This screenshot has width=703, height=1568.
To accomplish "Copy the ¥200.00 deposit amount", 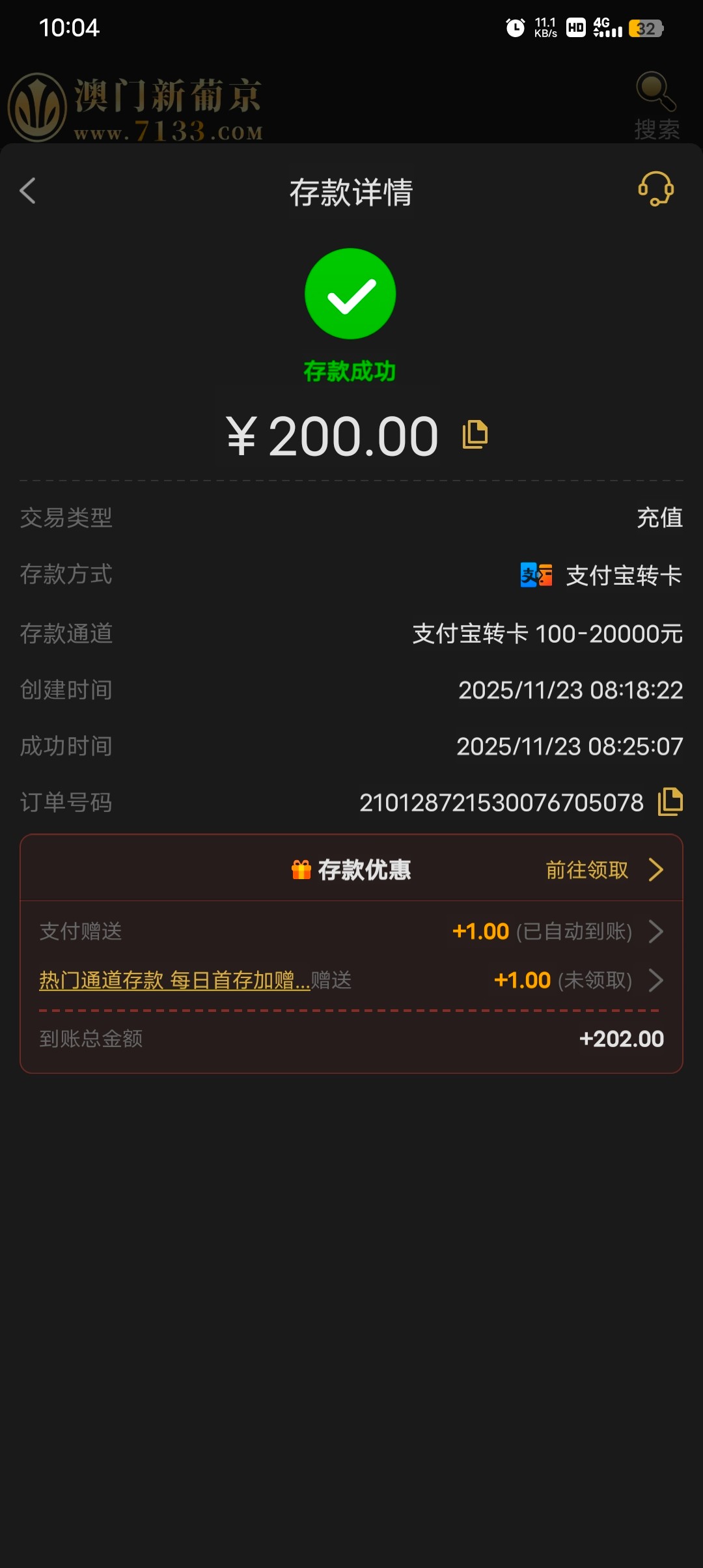I will (473, 434).
